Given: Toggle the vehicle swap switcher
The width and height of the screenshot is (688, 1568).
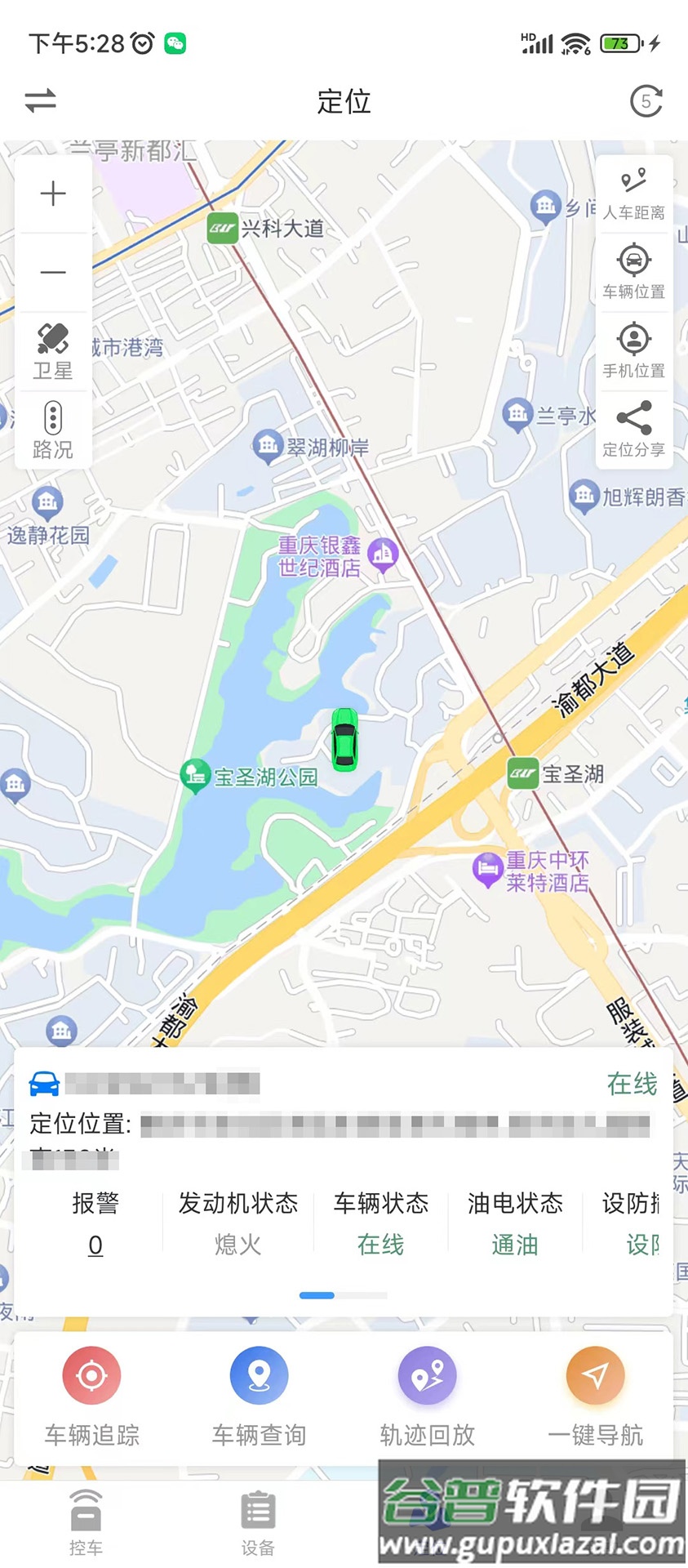Looking at the screenshot, I should point(40,101).
